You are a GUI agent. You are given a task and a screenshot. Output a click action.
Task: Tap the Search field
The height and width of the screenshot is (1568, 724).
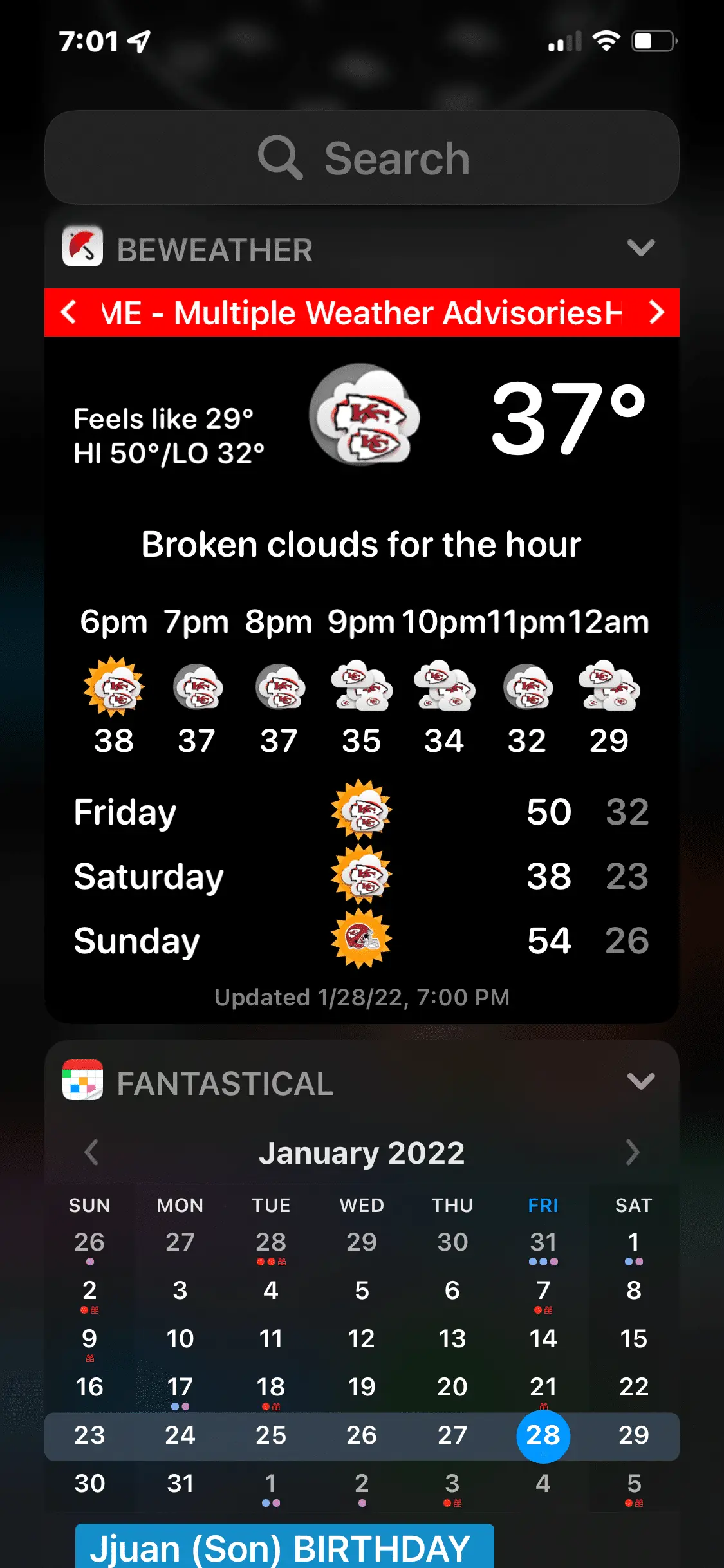pyautogui.click(x=362, y=156)
